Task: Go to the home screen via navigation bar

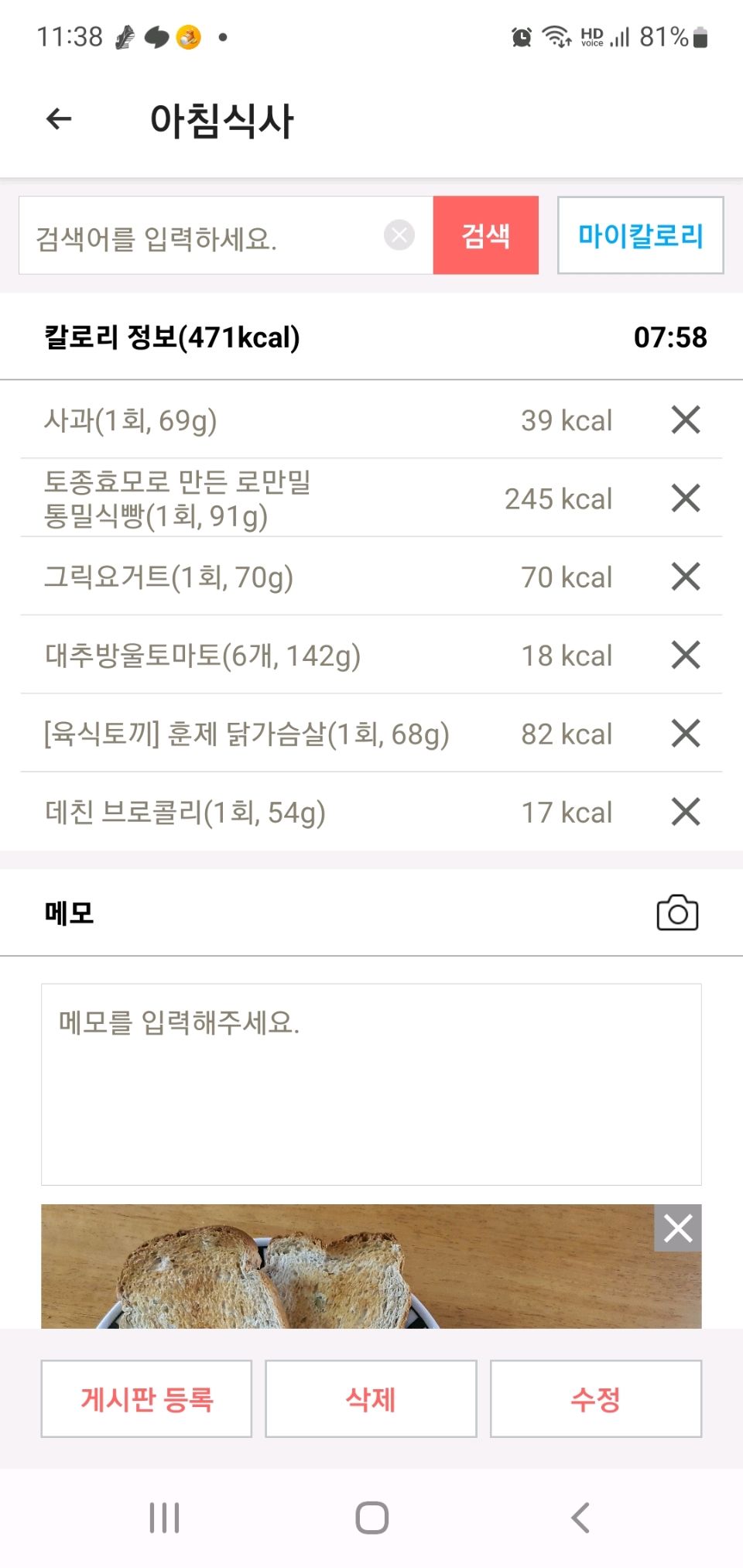Action: tap(371, 1518)
